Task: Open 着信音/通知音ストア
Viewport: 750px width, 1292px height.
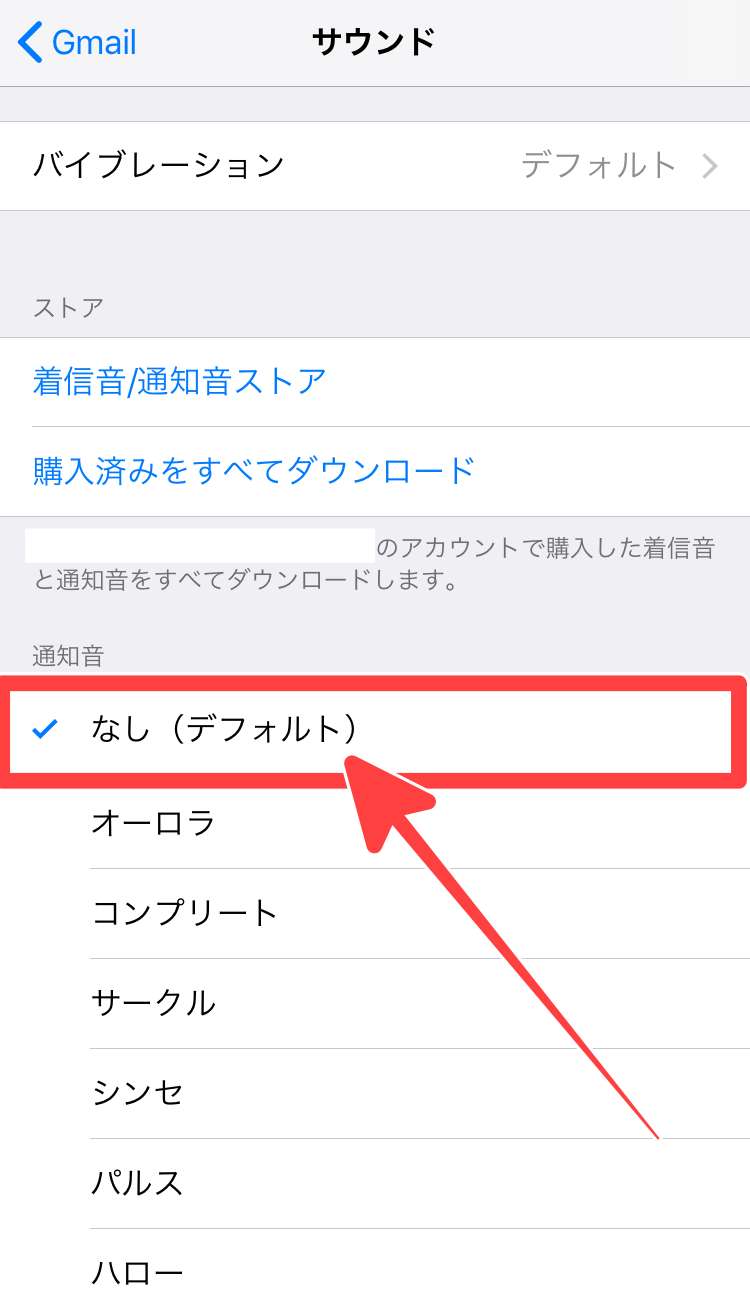Action: [180, 381]
